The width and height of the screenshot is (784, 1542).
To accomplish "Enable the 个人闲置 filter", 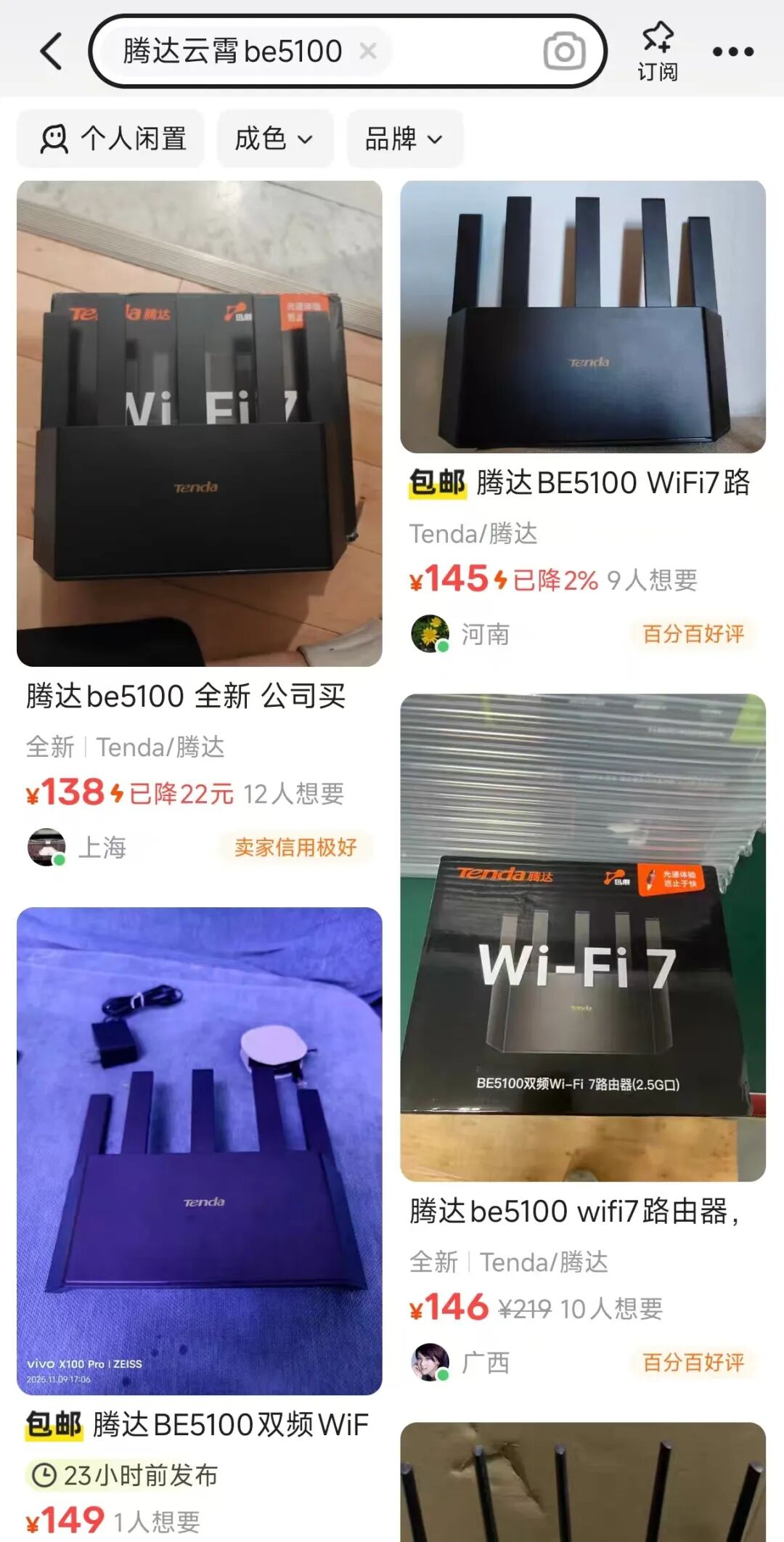I will pos(110,139).
